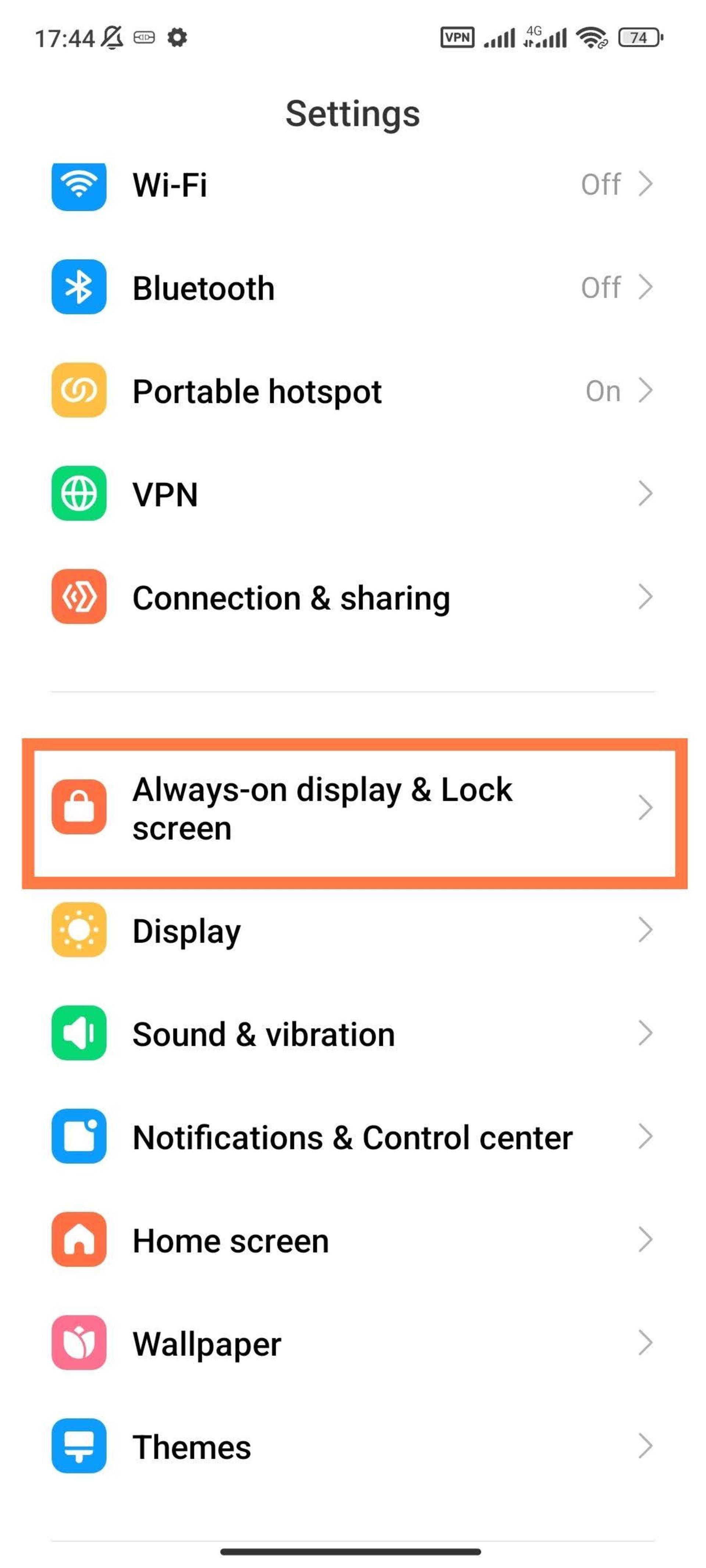
Task: Open Wi-Fi settings
Action: click(x=353, y=184)
